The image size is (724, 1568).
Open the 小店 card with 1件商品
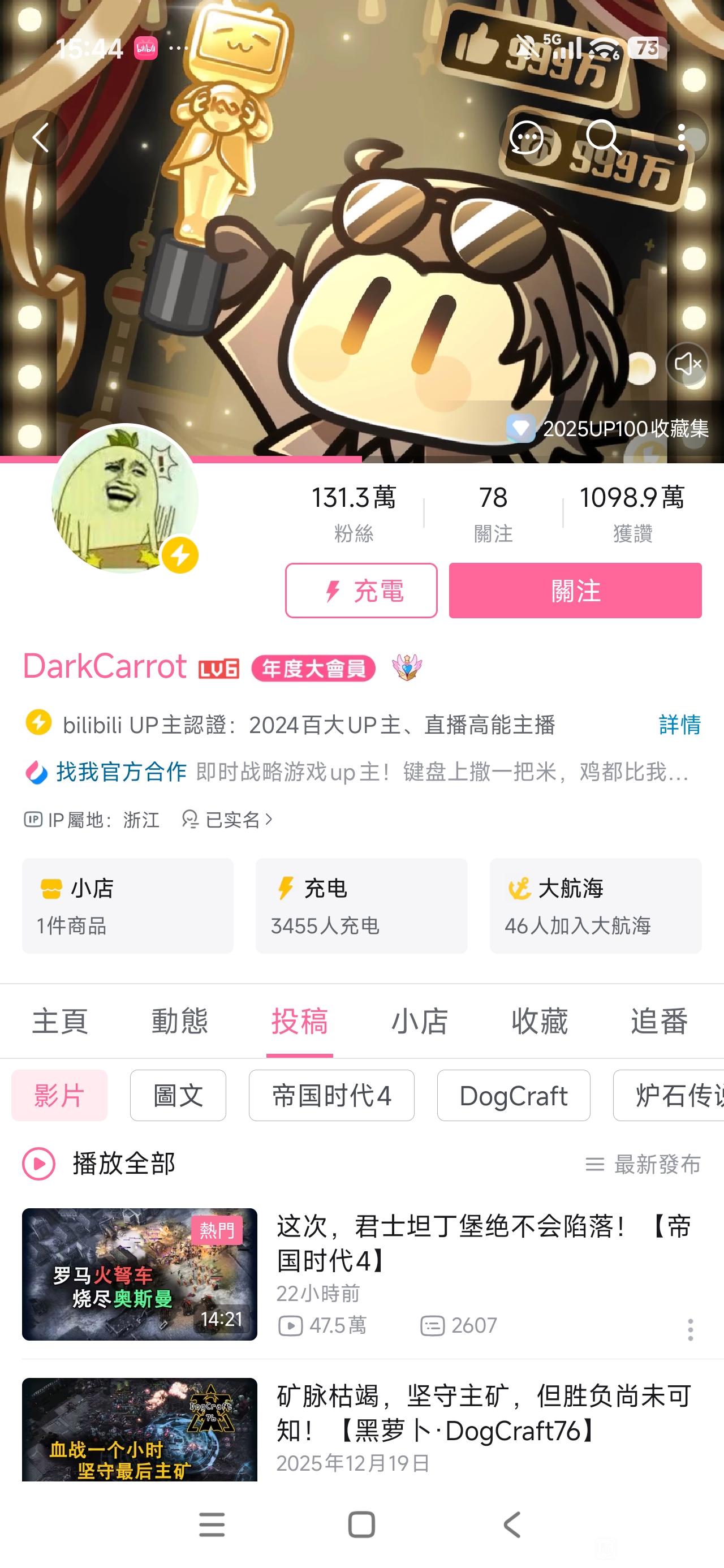[x=128, y=906]
